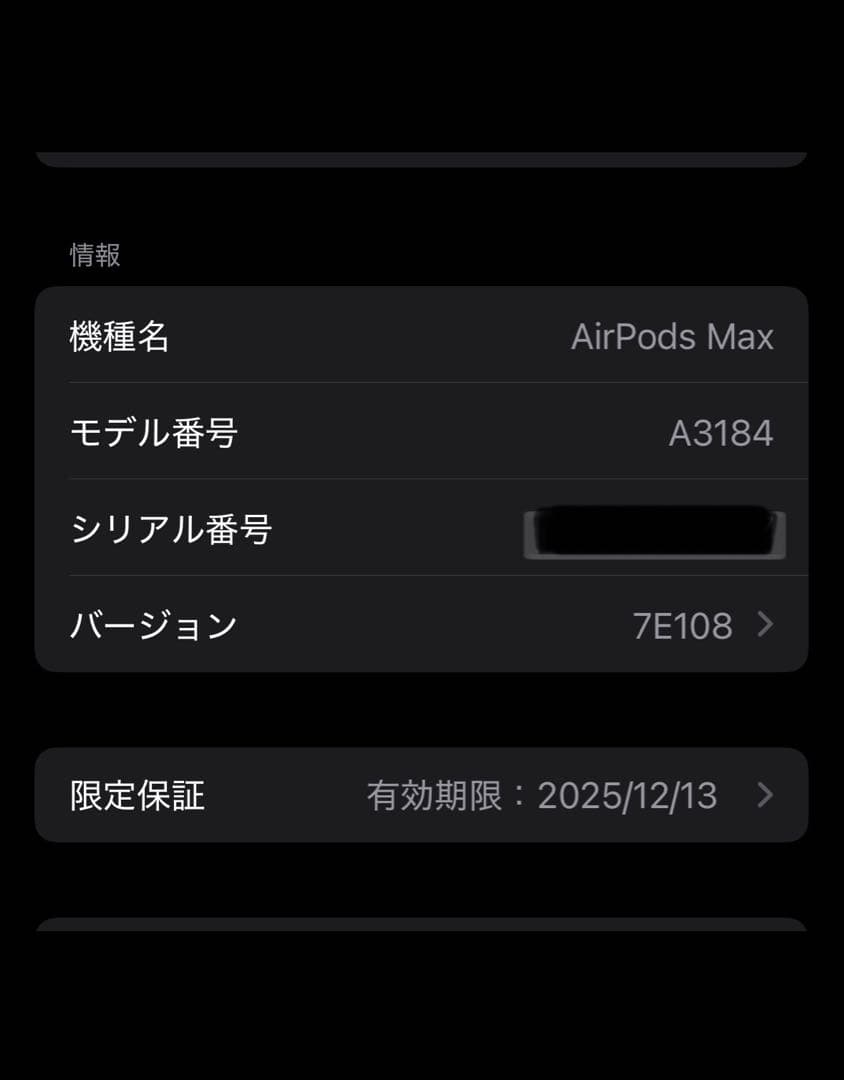844x1080 pixels.
Task: Tap the 有効期限：2025/12/13 text
Action: click(544, 796)
